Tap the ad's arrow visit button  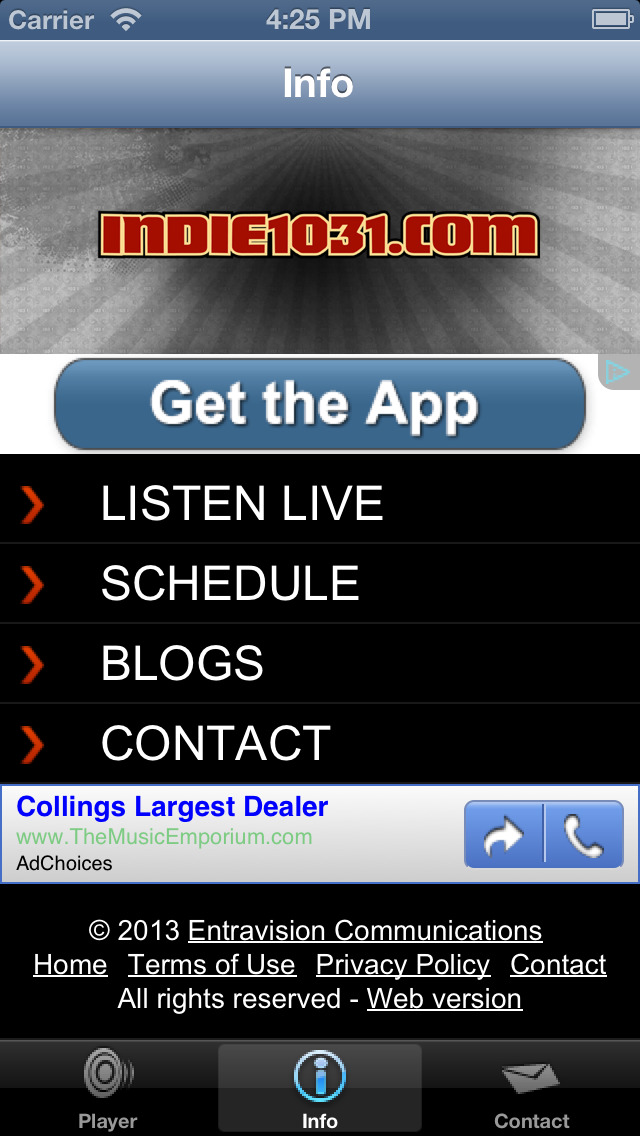[504, 834]
